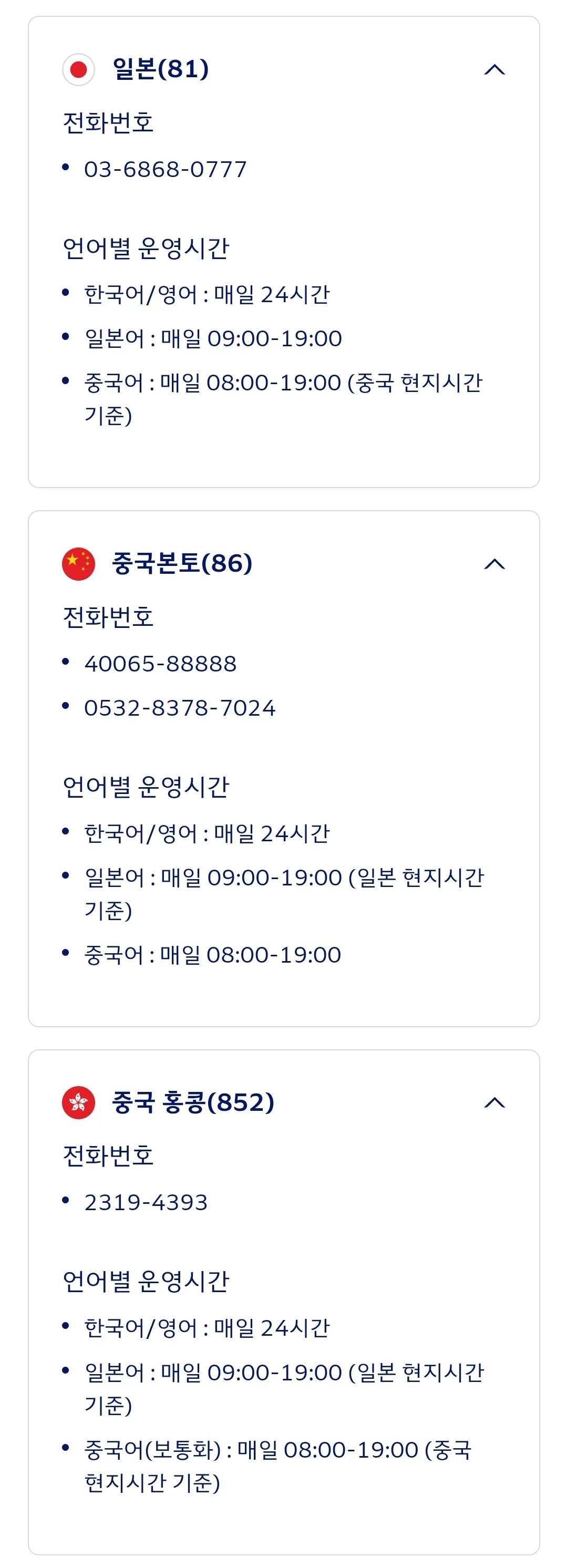567x1568 pixels.
Task: Call phone number 03-6868-0777
Action: pyautogui.click(x=165, y=169)
